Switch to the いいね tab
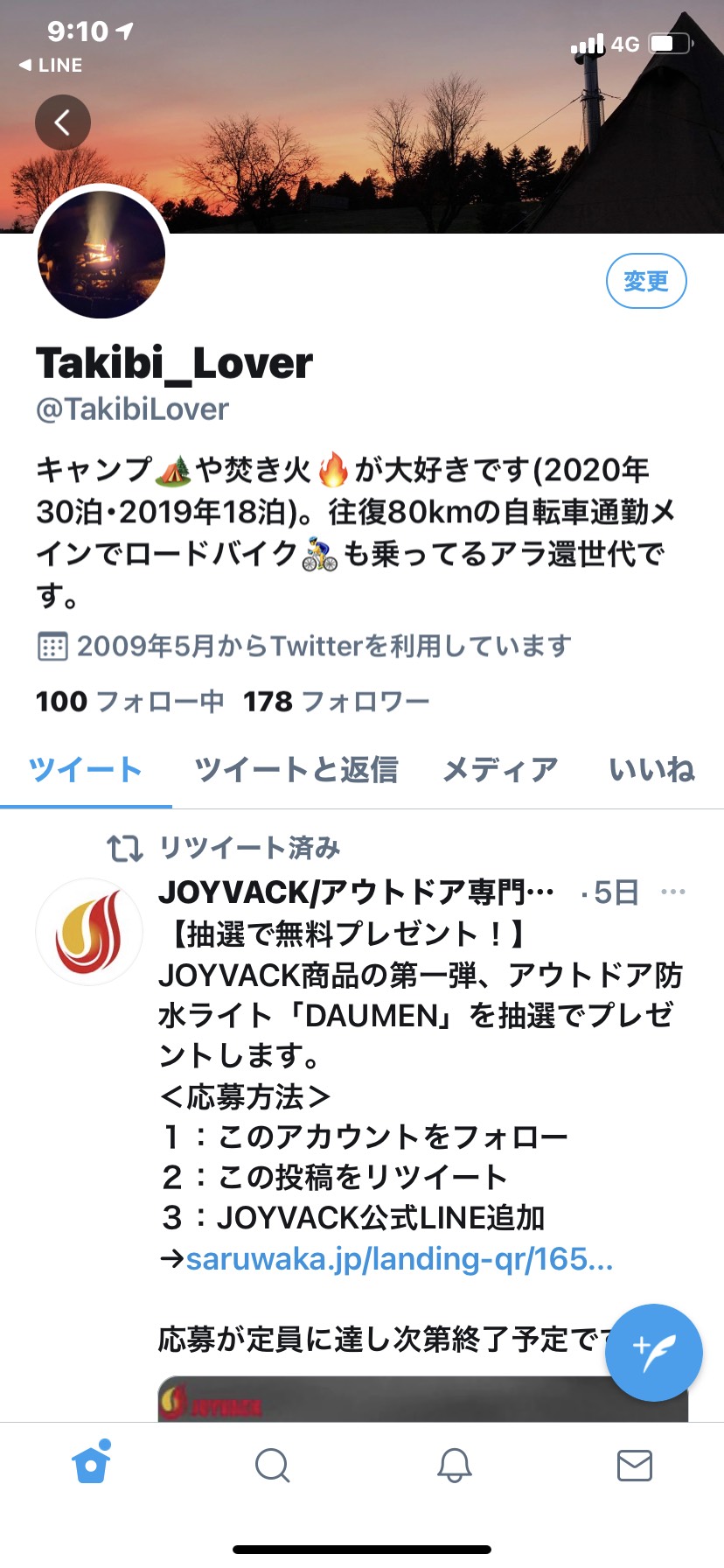The image size is (724, 1568). [x=652, y=769]
